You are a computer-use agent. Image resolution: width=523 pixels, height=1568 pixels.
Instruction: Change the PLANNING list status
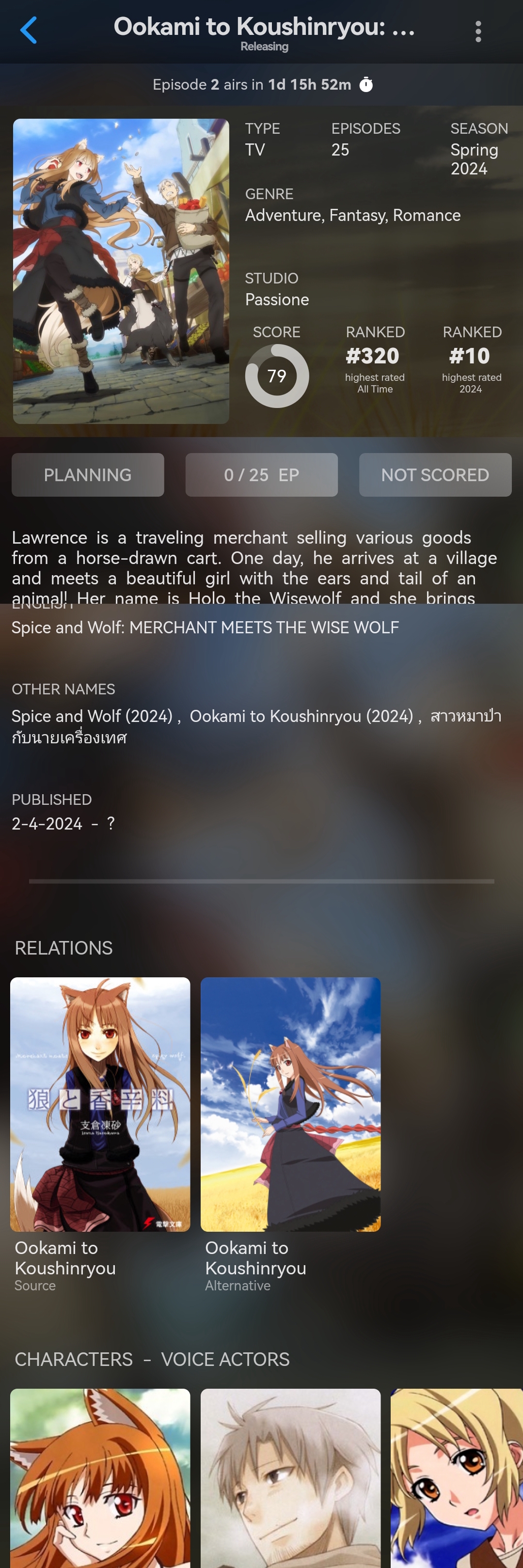88,475
